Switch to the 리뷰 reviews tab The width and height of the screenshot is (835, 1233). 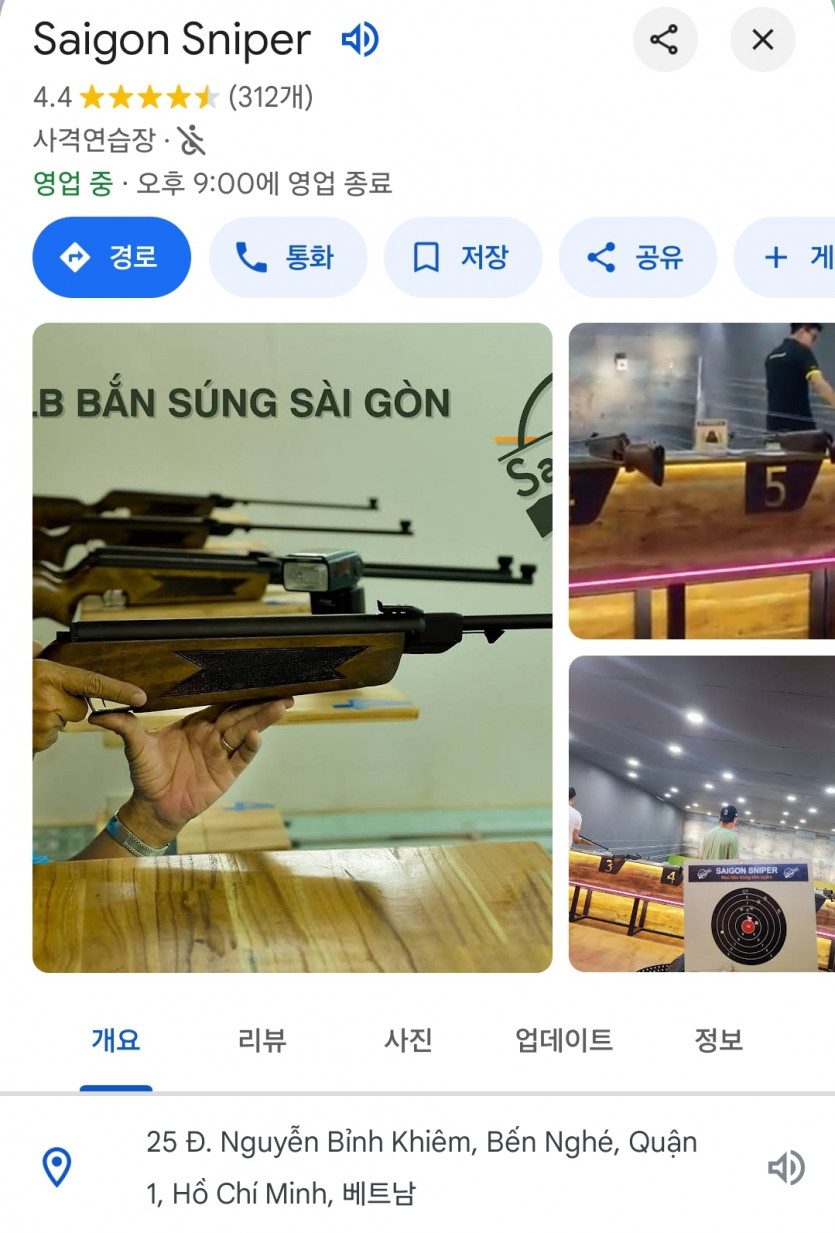pyautogui.click(x=262, y=1041)
